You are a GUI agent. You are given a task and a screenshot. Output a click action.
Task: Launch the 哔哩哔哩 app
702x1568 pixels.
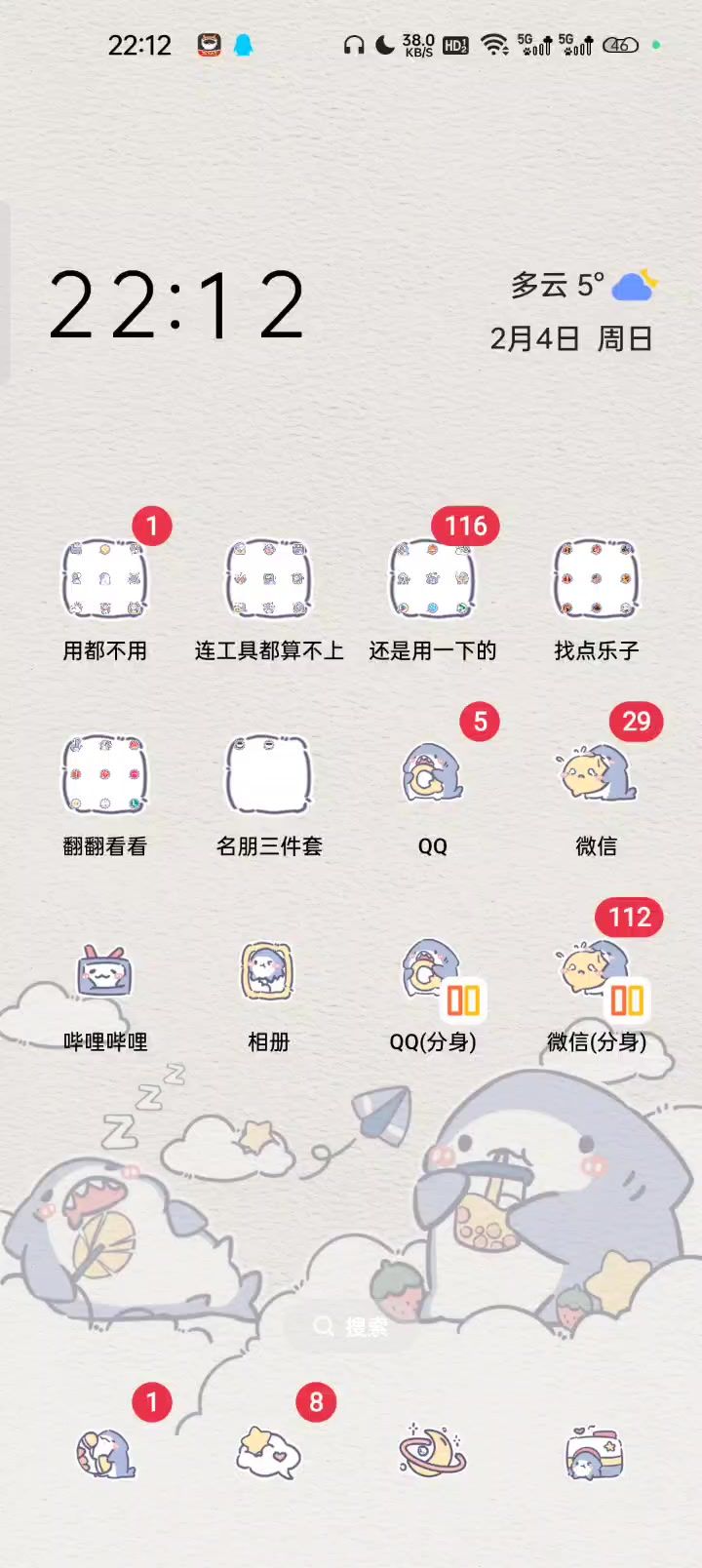point(105,972)
